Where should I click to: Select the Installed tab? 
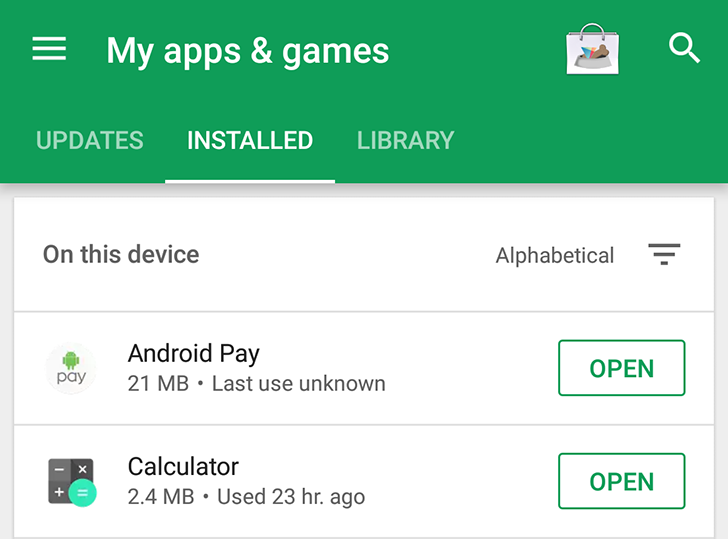point(250,141)
